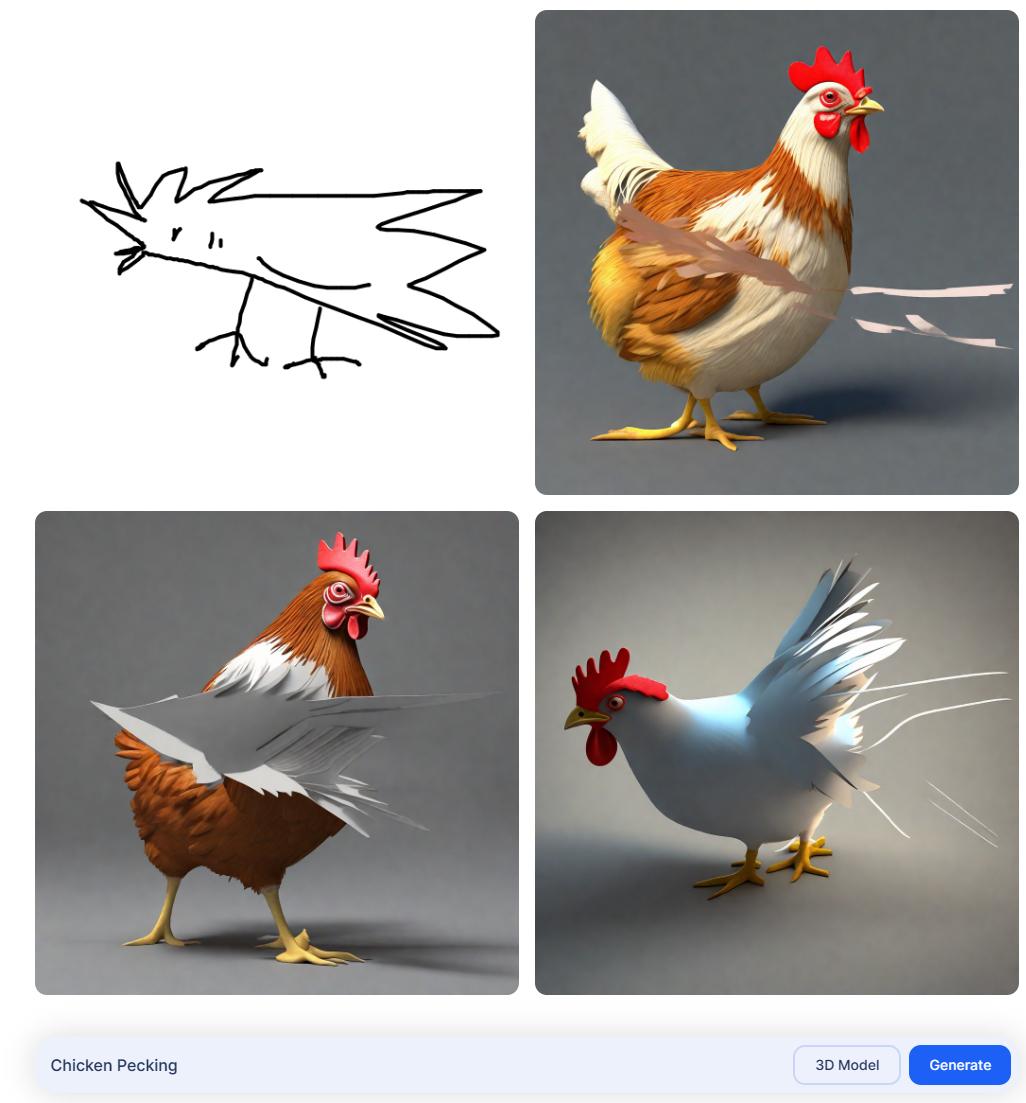Edit the Chicken Pecking prompt field
This screenshot has height=1103, width=1026.
point(400,1065)
